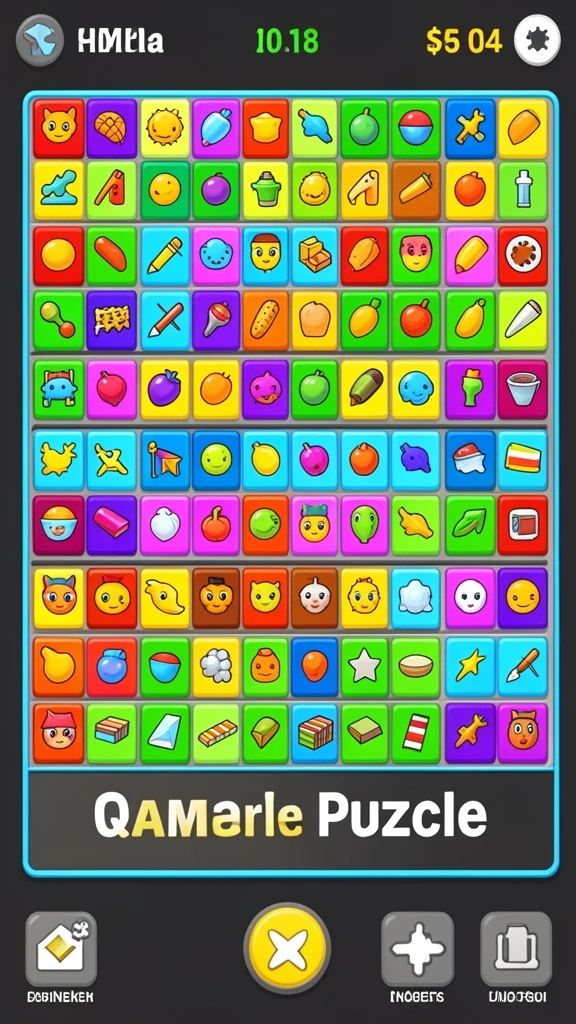Screen dimensions: 576x1024
Task: Tap the green pot on yellow tile
Action: pyautogui.click(x=265, y=190)
